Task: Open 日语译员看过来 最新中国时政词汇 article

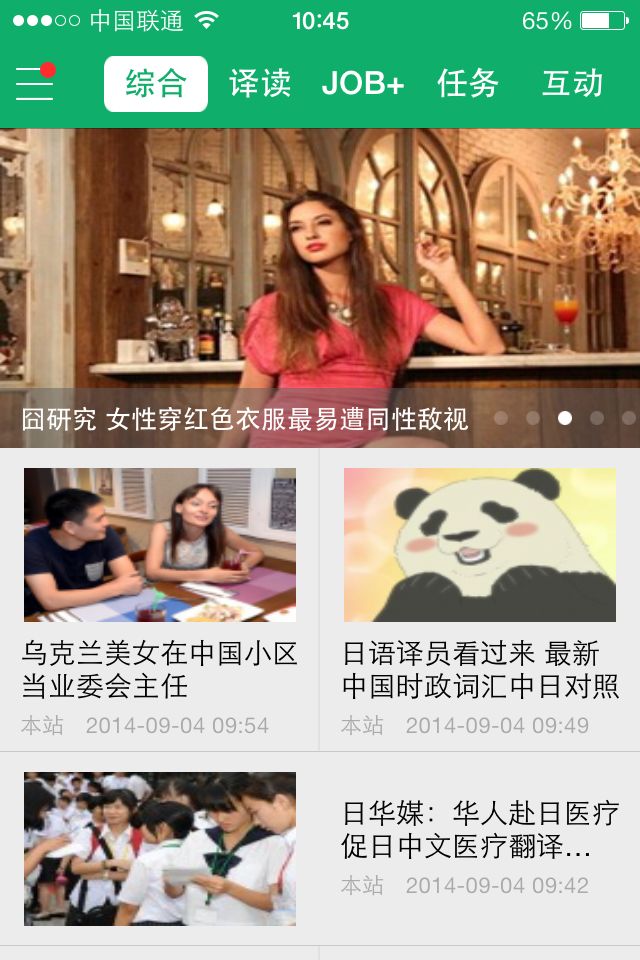Action: tap(480, 600)
